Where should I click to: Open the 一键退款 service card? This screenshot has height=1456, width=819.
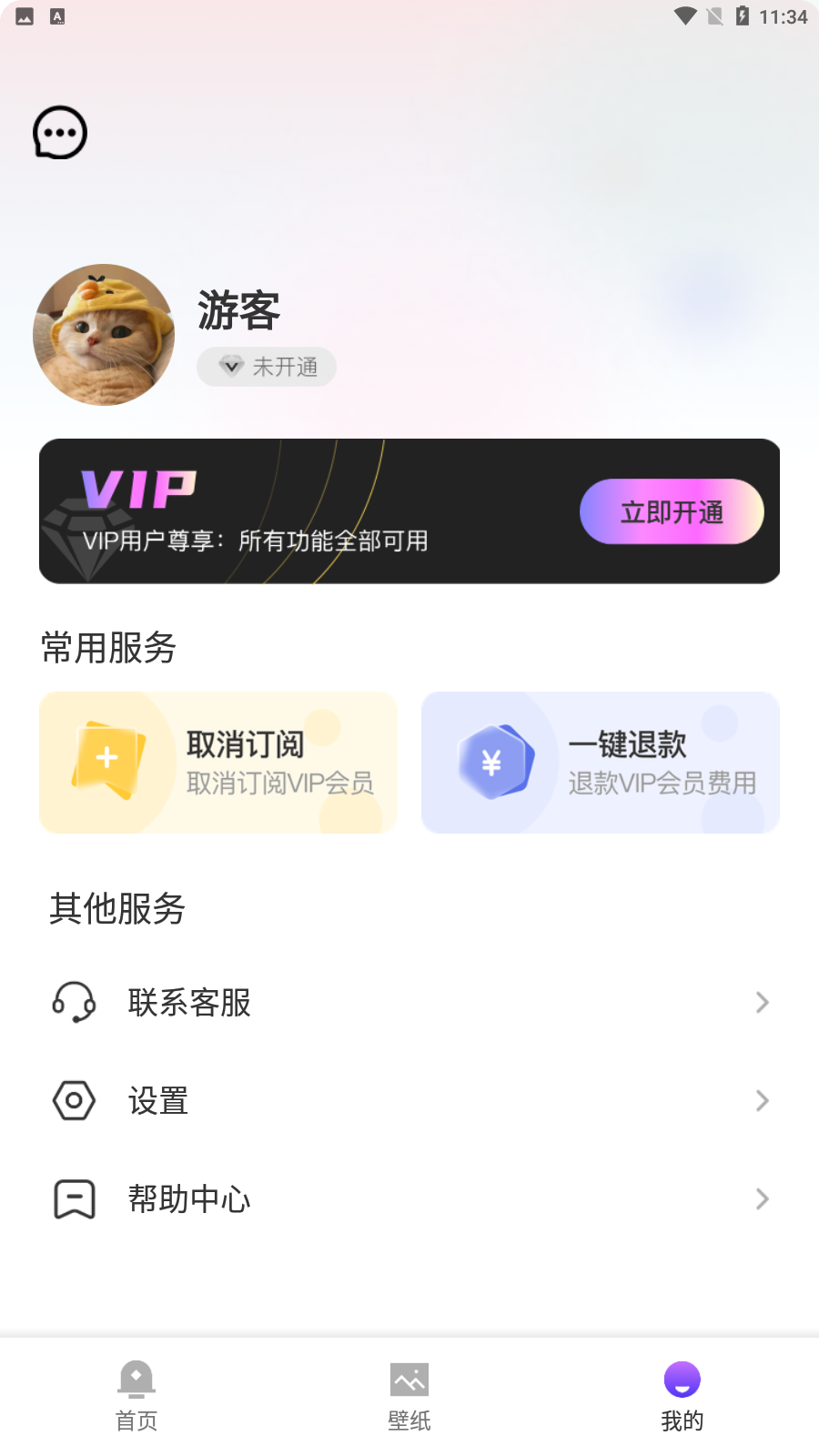point(600,763)
